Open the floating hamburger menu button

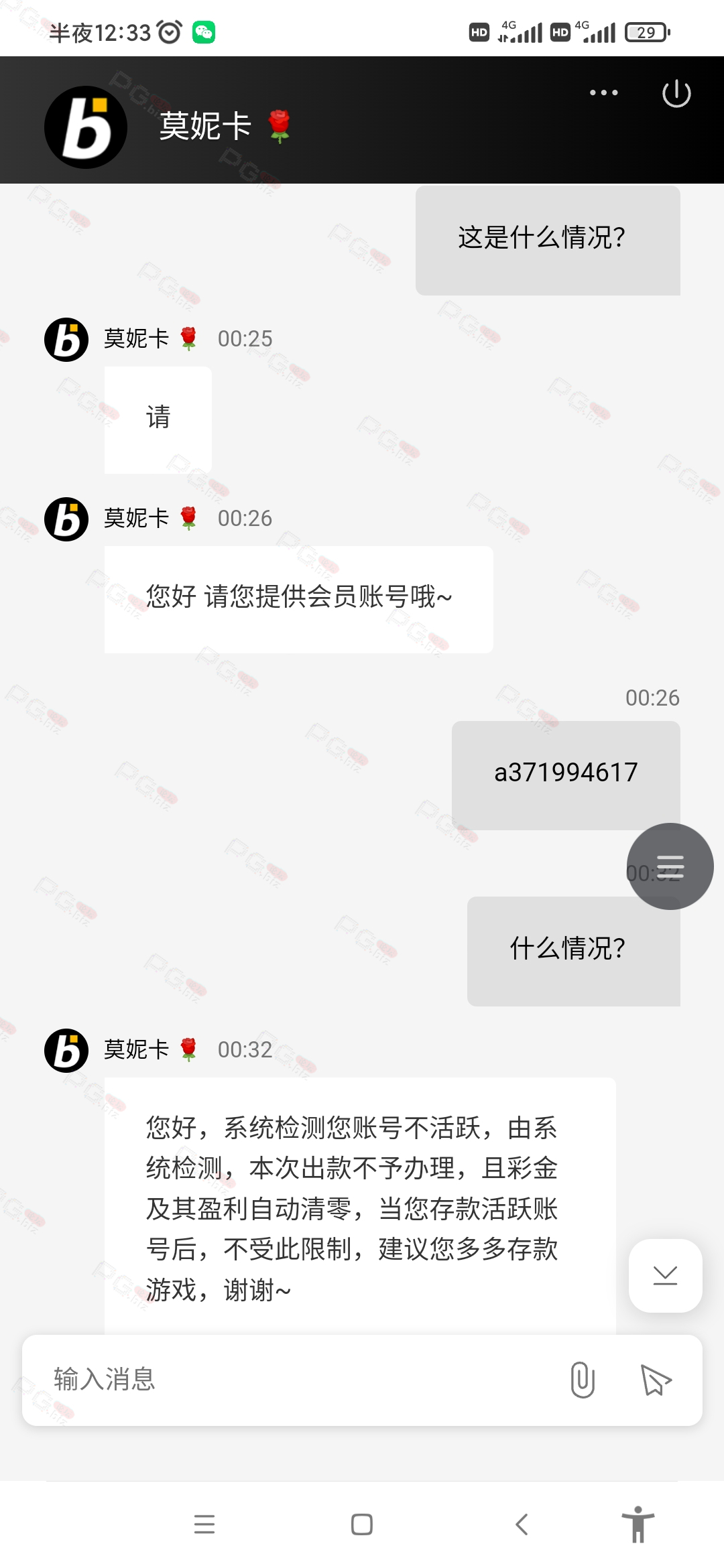[670, 866]
